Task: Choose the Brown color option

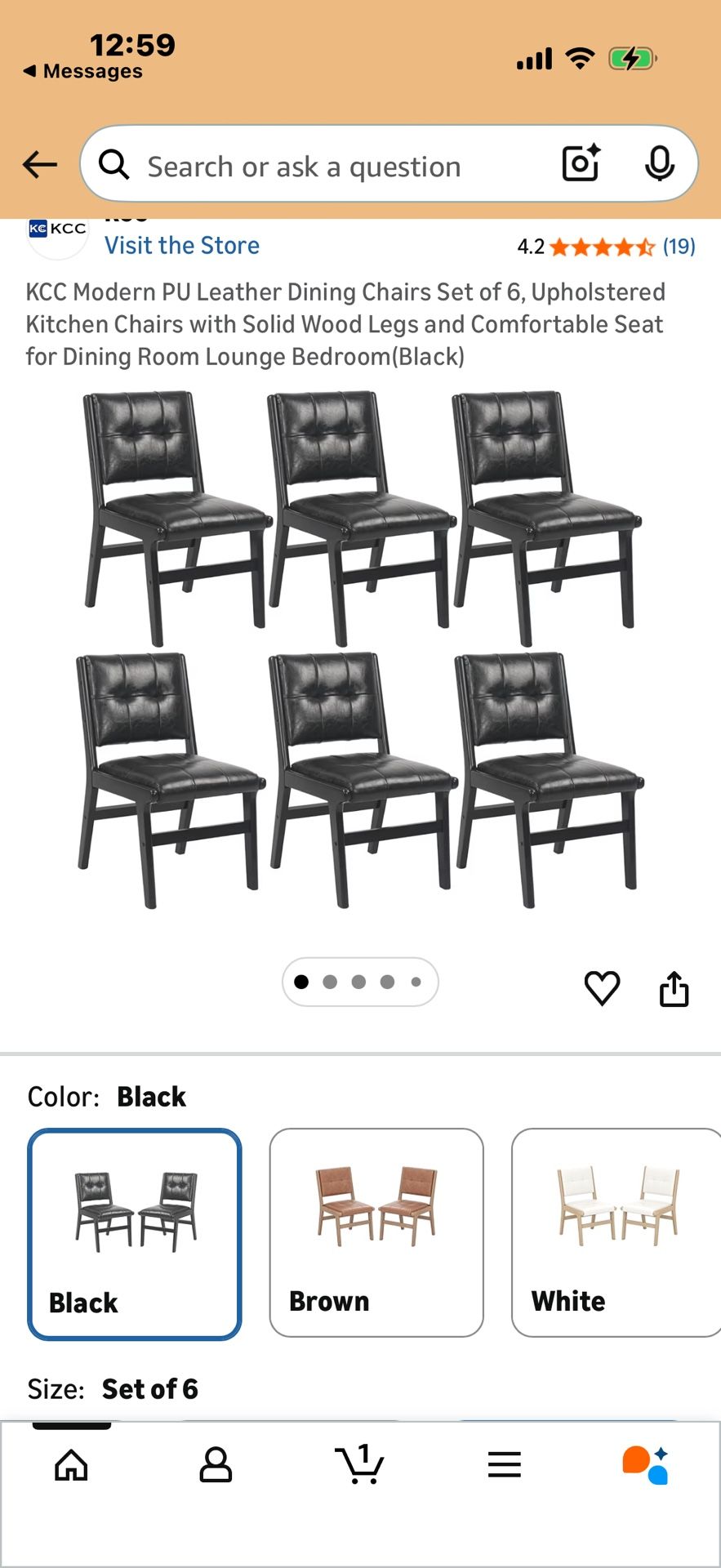Action: click(376, 1232)
